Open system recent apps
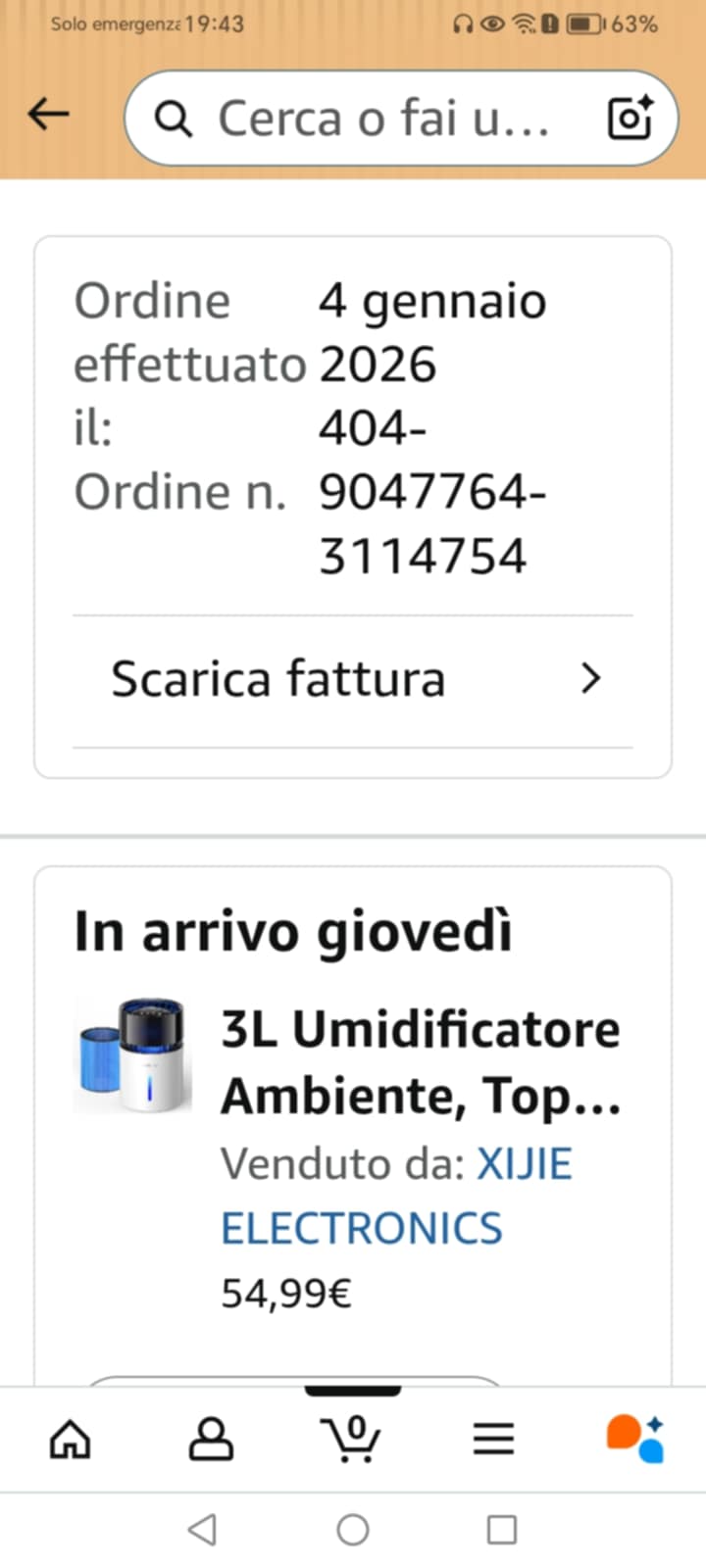This screenshot has width=706, height=1568. 501,1530
